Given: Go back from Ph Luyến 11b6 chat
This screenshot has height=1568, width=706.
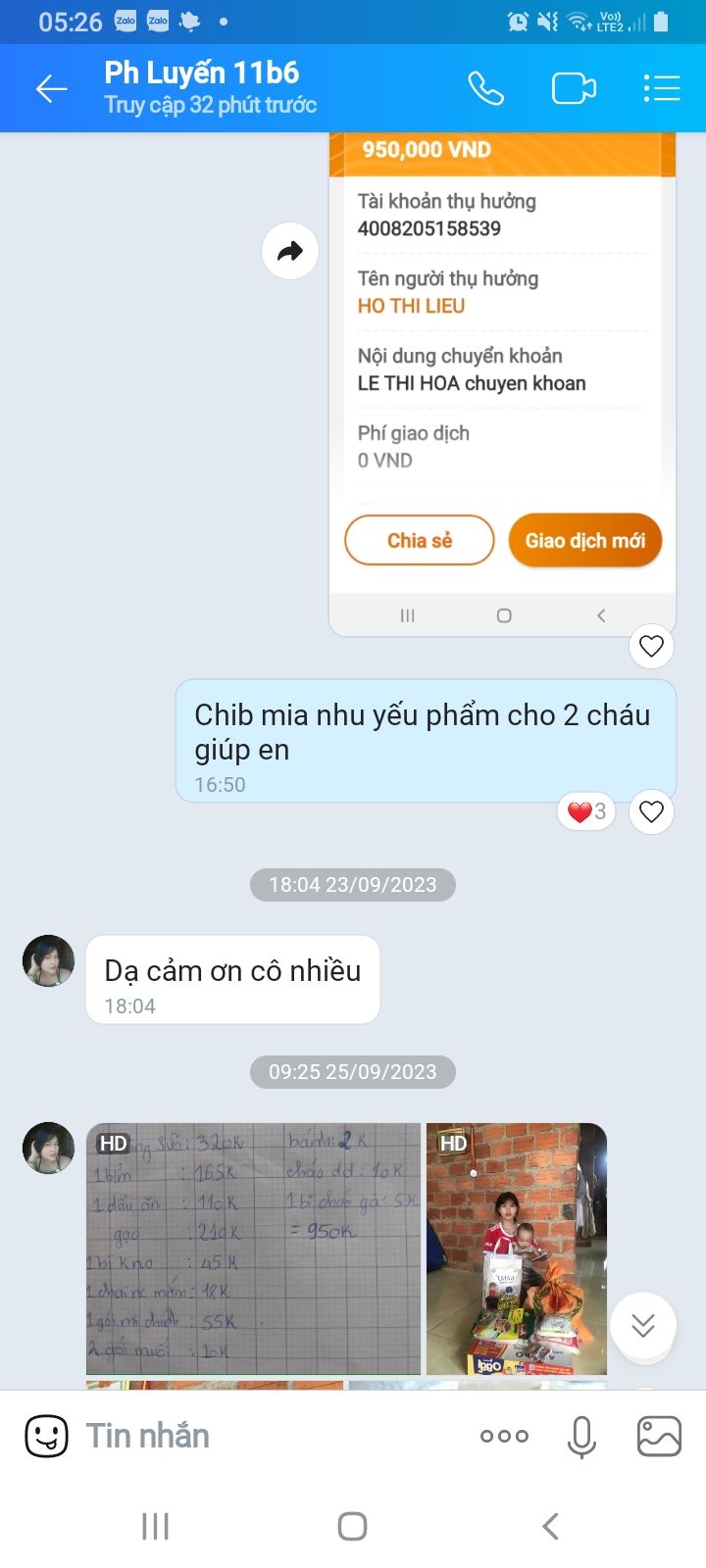Looking at the screenshot, I should pos(51,89).
